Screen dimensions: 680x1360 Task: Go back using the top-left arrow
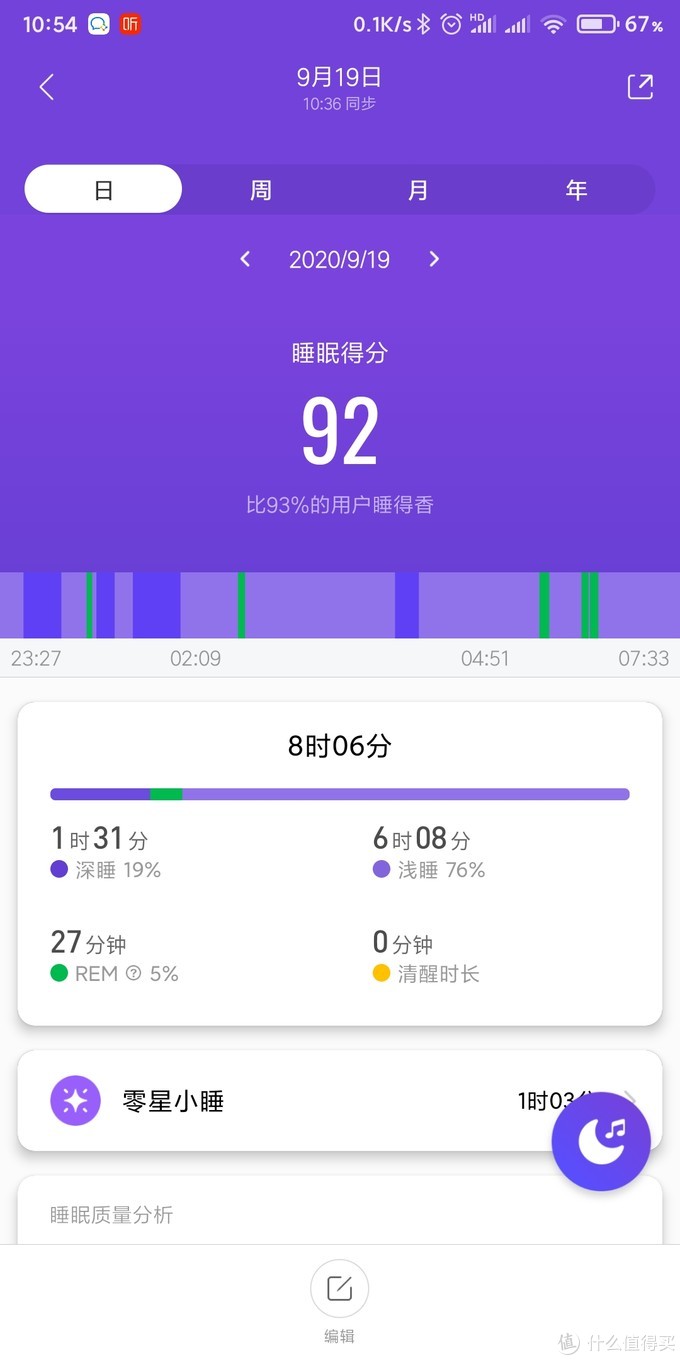point(46,87)
